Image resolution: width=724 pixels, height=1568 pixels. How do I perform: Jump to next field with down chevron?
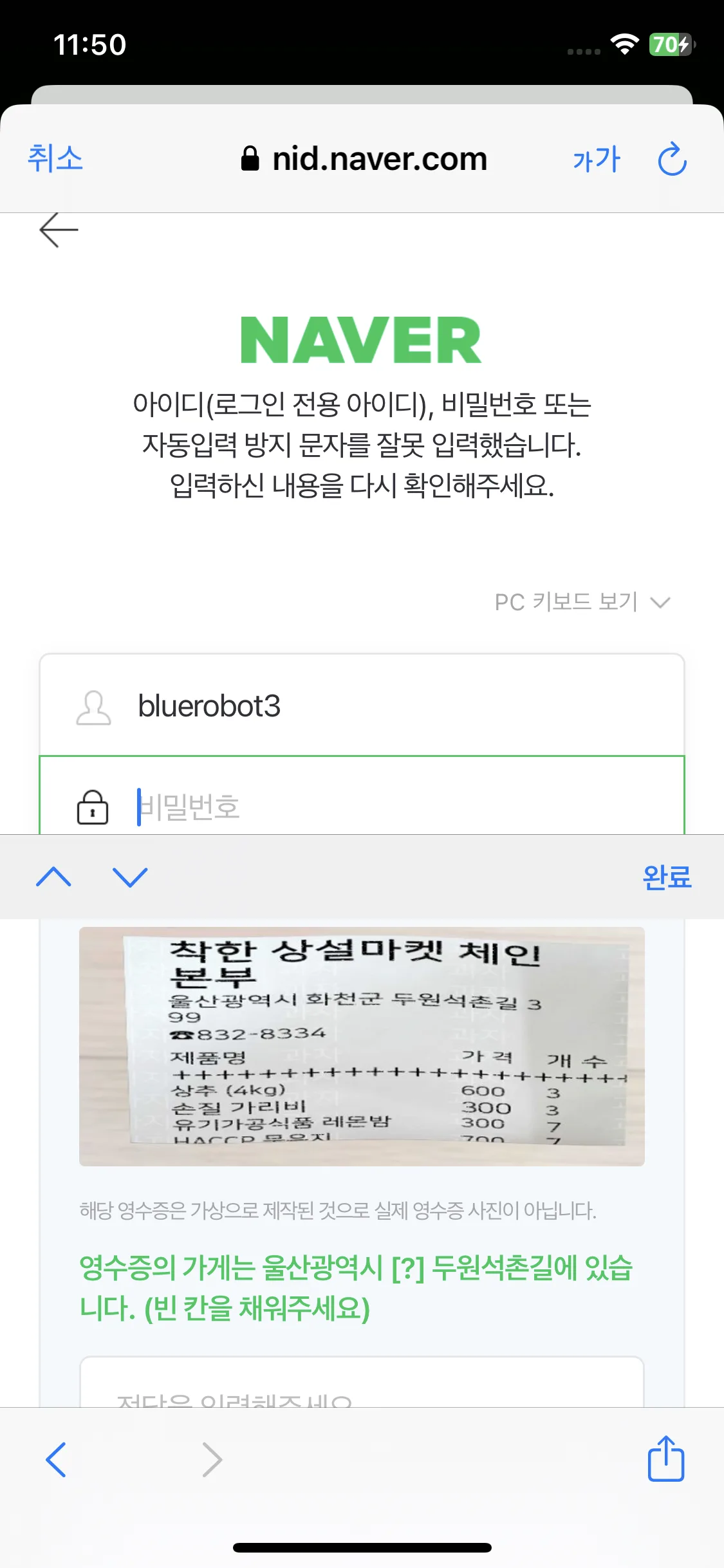click(x=130, y=877)
